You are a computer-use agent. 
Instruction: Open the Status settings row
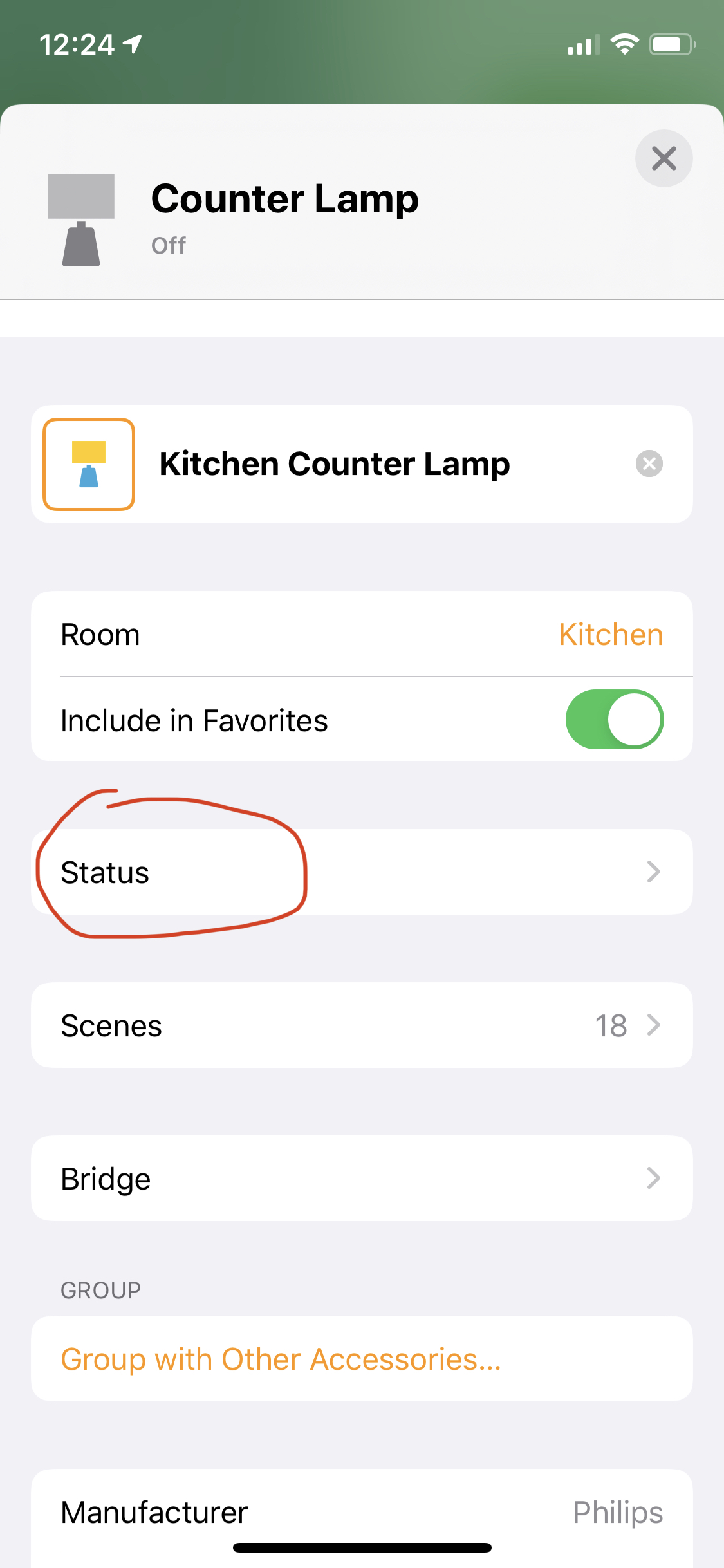pos(362,872)
